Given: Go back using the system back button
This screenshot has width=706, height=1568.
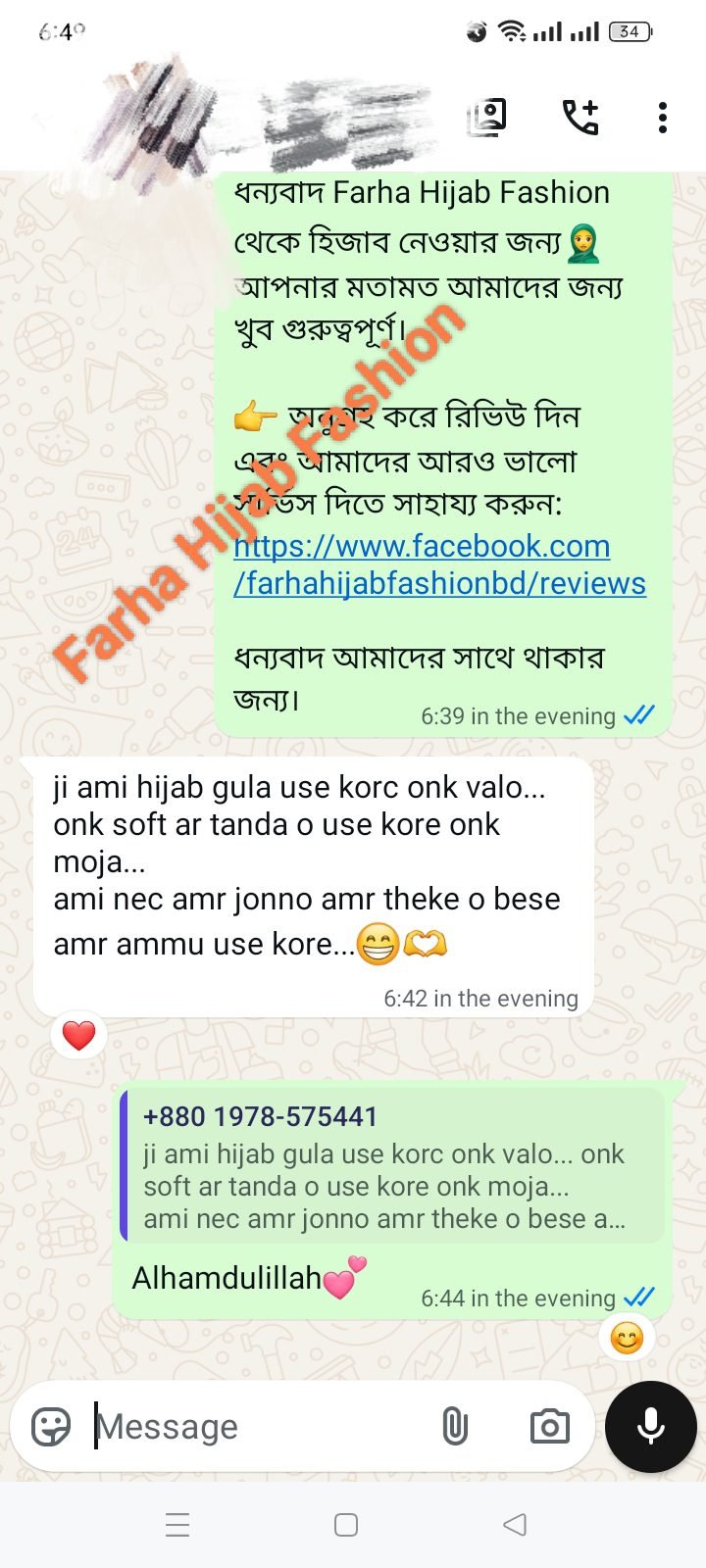Looking at the screenshot, I should (x=515, y=1525).
